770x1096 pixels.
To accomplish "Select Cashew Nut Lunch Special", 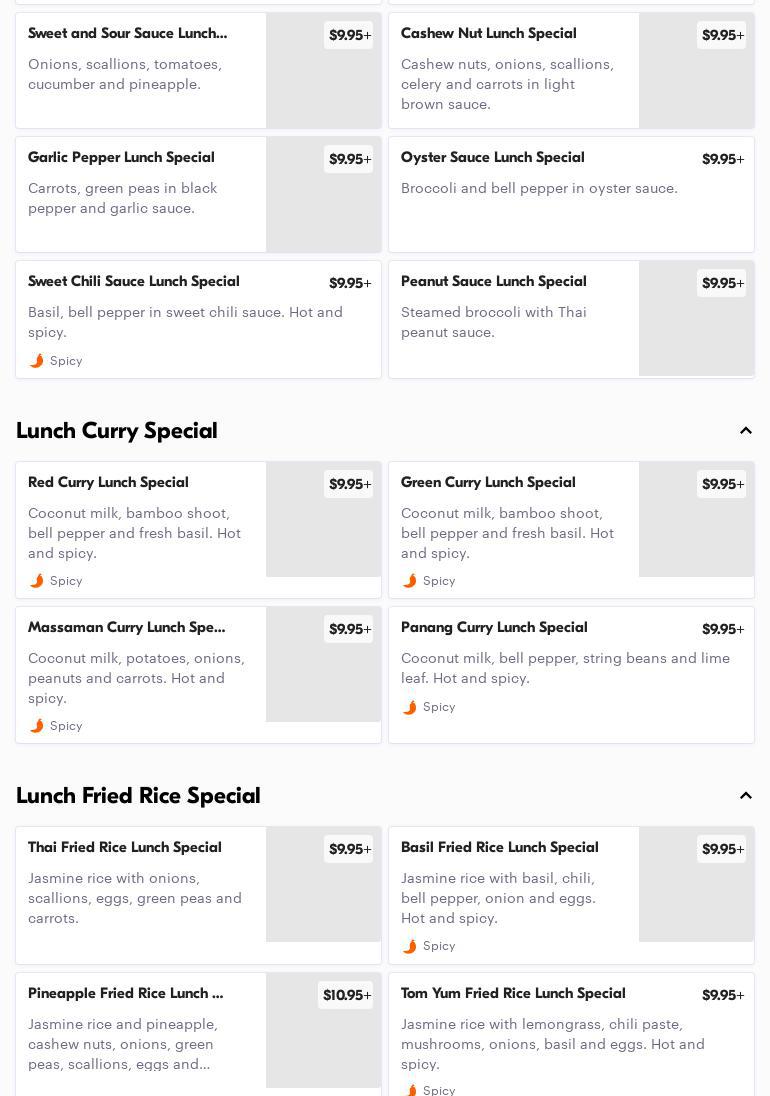I will [x=488, y=34].
